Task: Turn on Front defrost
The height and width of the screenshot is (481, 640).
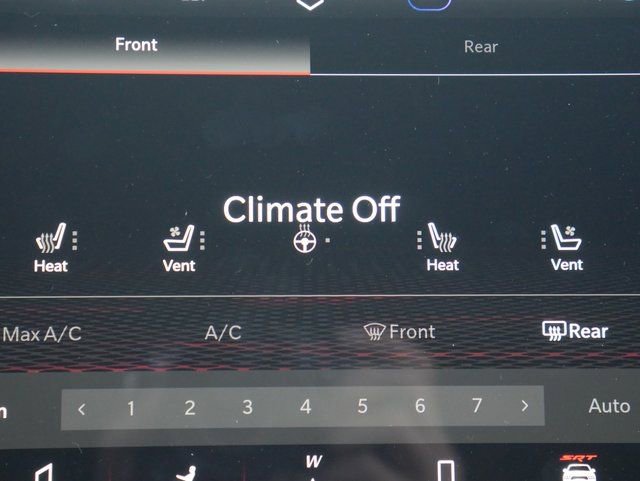Action: pos(400,332)
